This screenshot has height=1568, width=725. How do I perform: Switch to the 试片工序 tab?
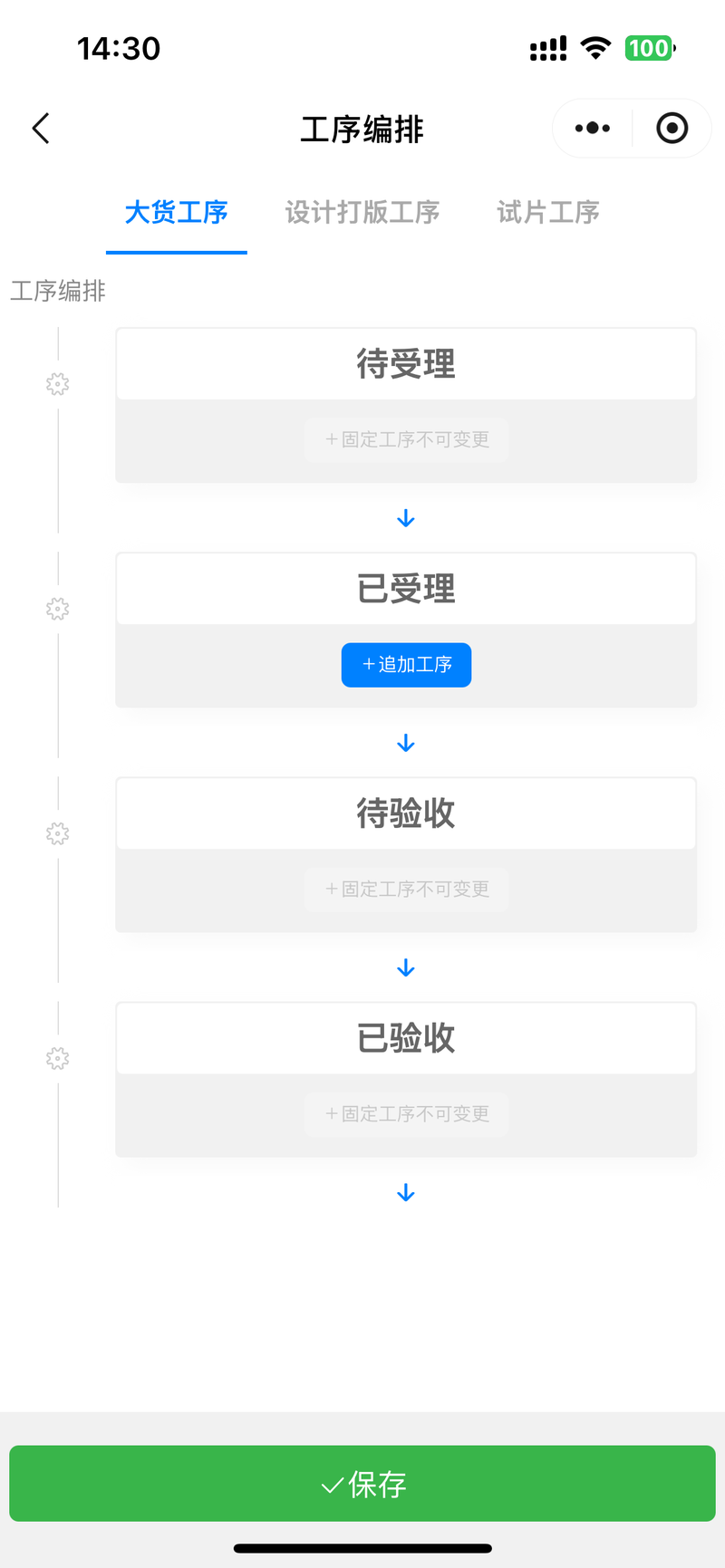(x=548, y=213)
